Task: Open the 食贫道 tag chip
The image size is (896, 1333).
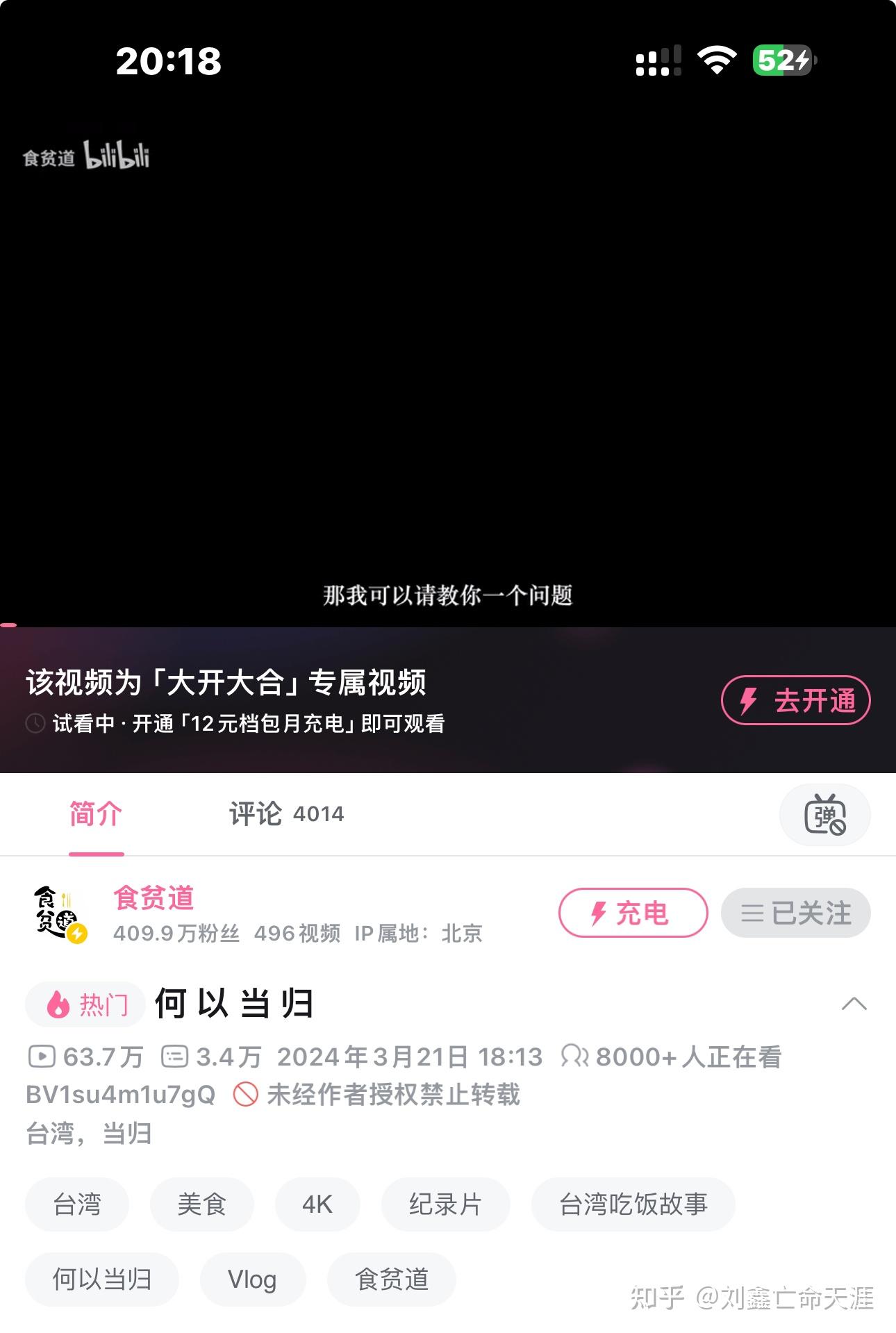Action: (x=391, y=1279)
